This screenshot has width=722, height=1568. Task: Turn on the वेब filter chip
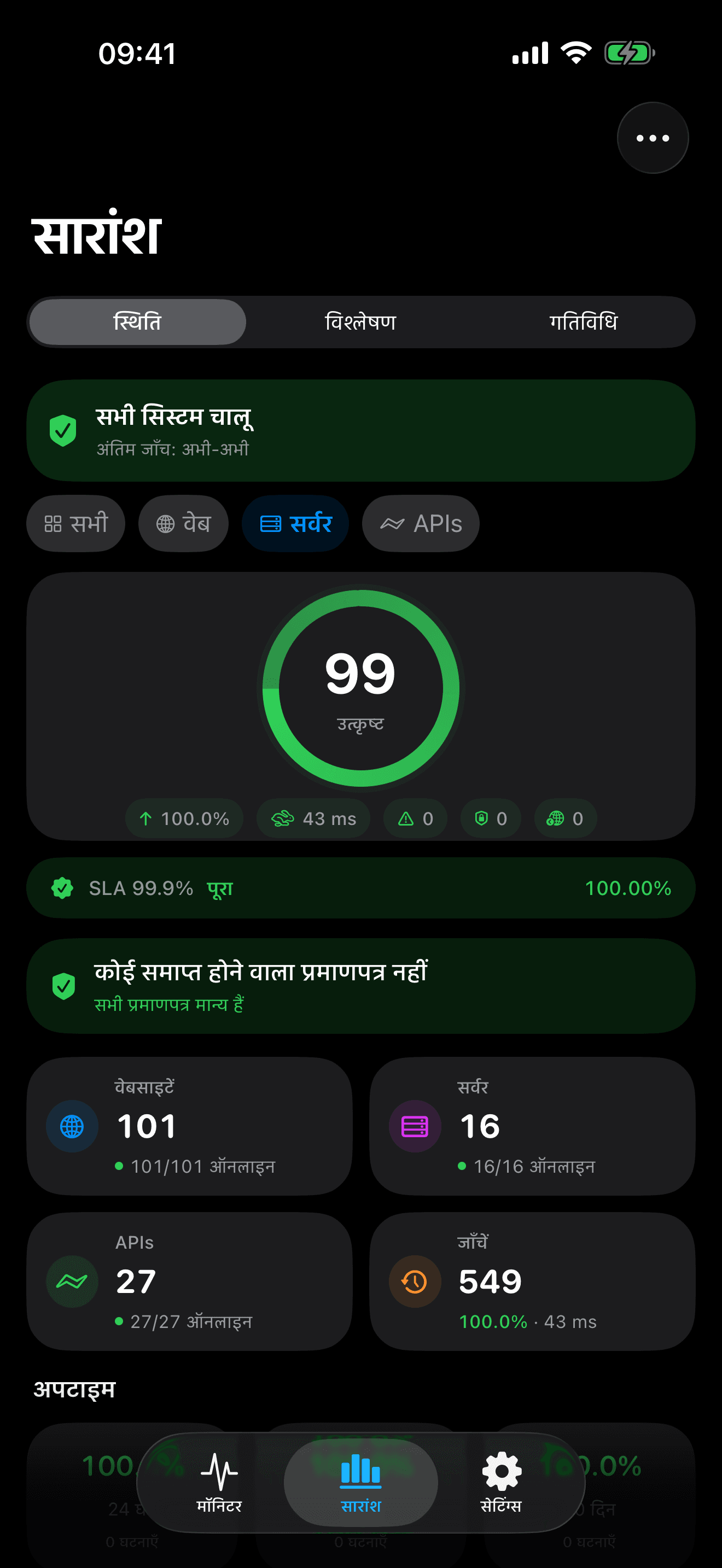coord(183,523)
